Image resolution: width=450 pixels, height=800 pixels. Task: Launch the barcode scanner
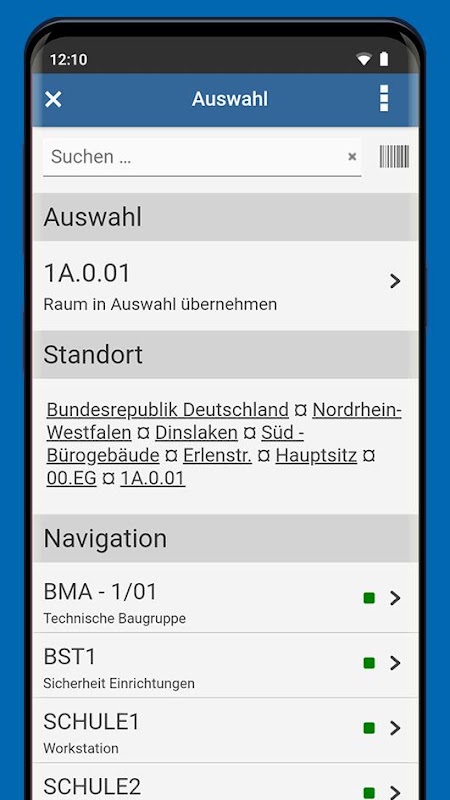[x=394, y=157]
